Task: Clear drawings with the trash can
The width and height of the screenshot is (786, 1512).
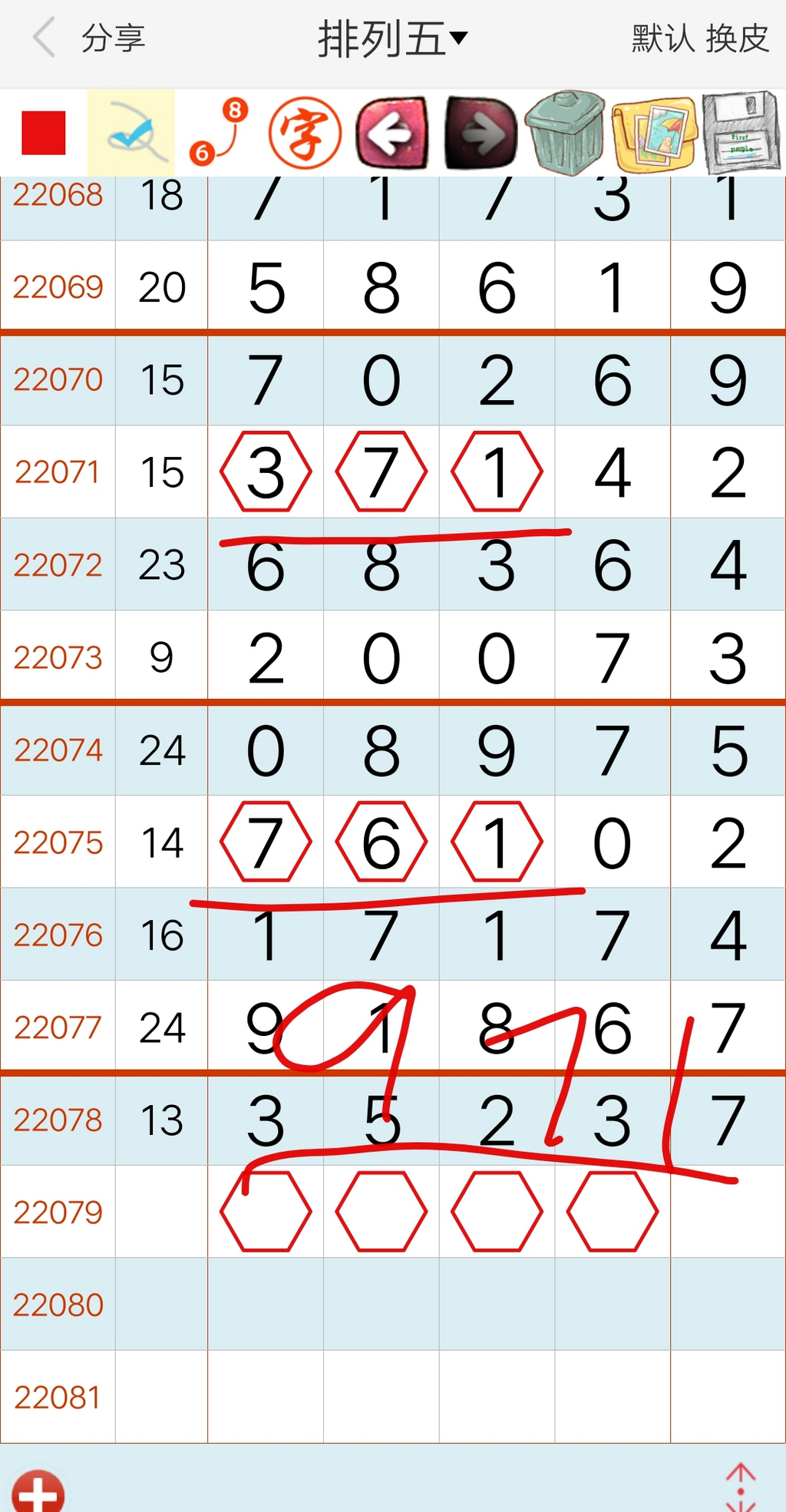Action: (x=566, y=133)
